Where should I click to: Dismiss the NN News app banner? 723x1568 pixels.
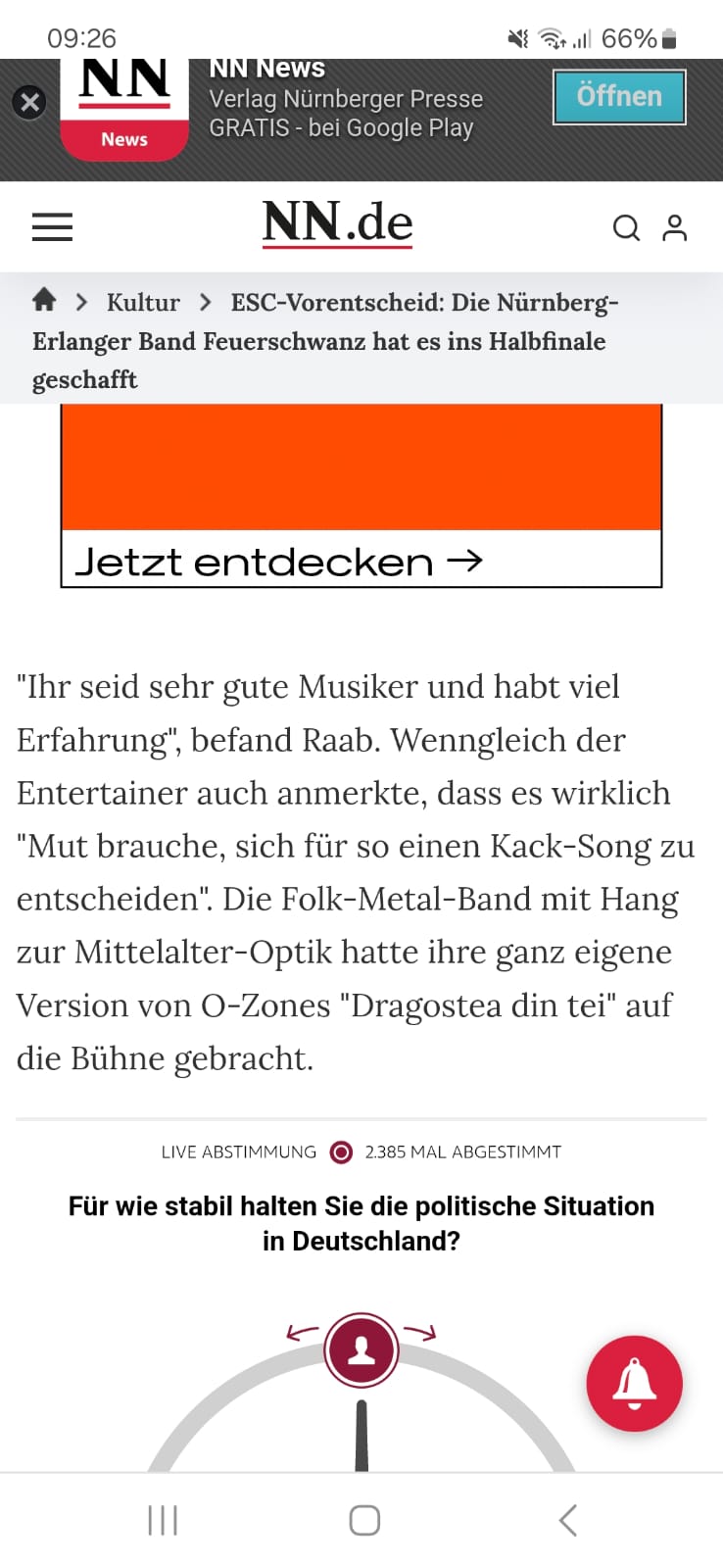tap(29, 102)
